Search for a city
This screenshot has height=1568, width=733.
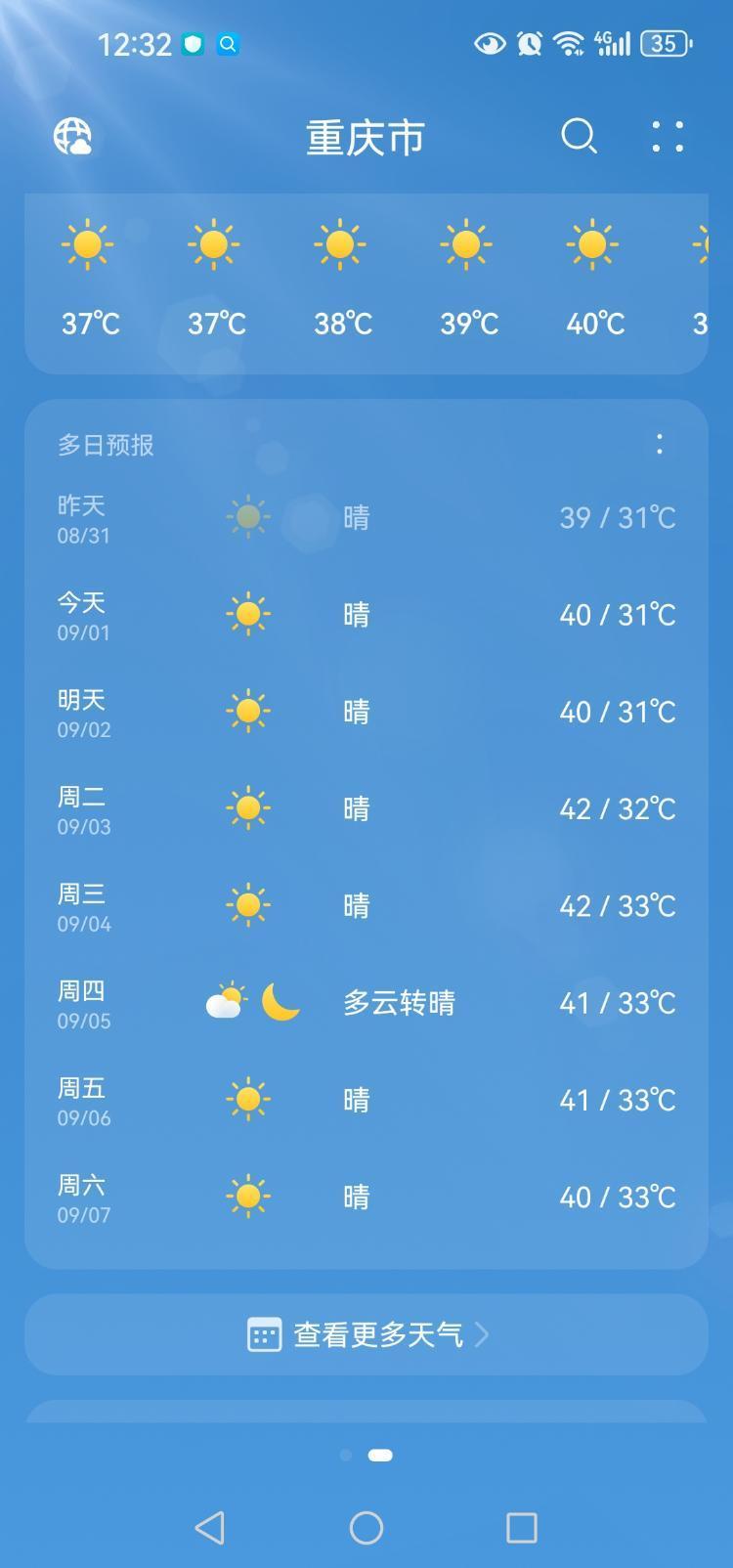click(x=579, y=137)
